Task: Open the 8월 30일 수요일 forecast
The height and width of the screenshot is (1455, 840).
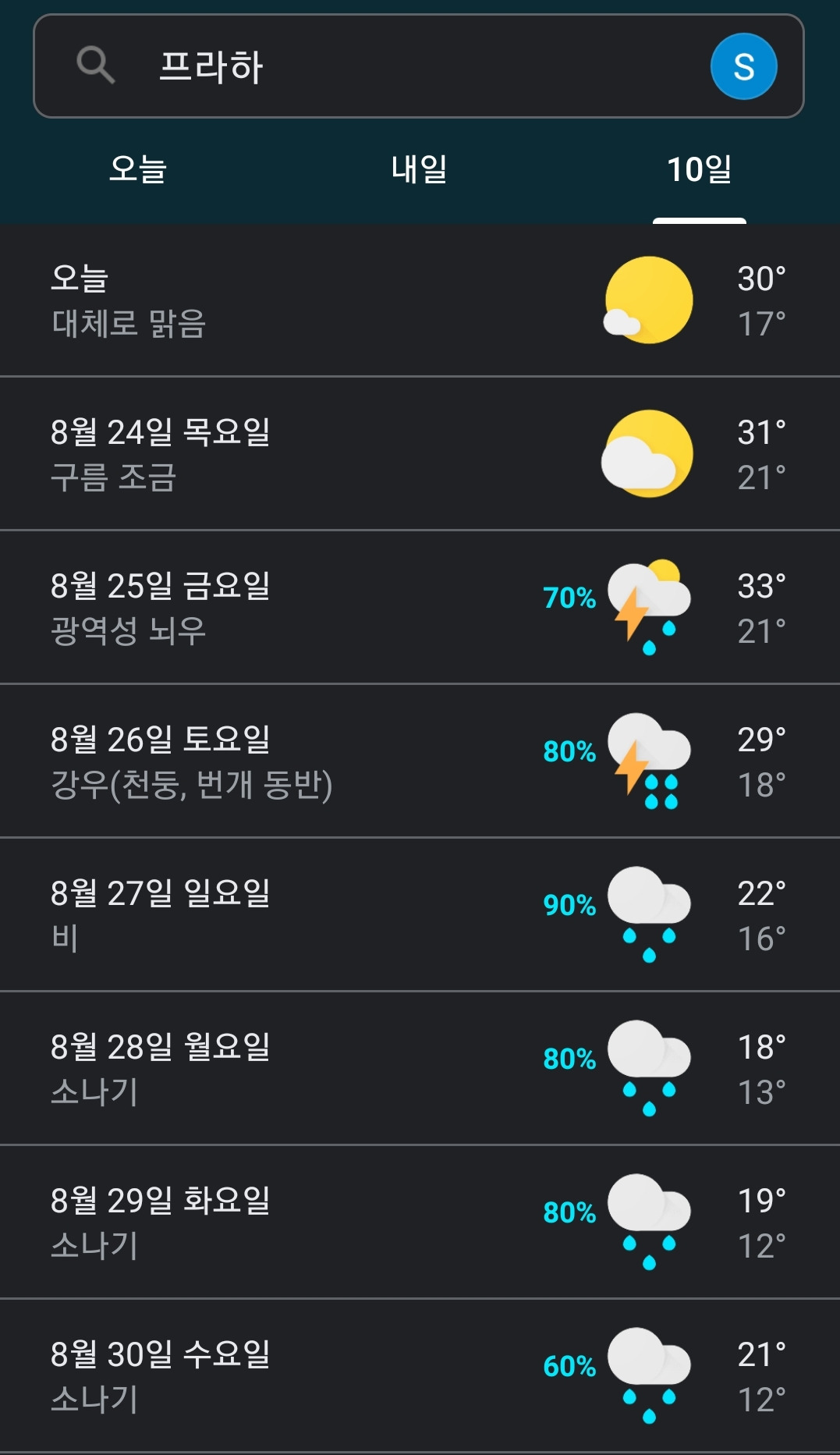Action: pos(420,1375)
